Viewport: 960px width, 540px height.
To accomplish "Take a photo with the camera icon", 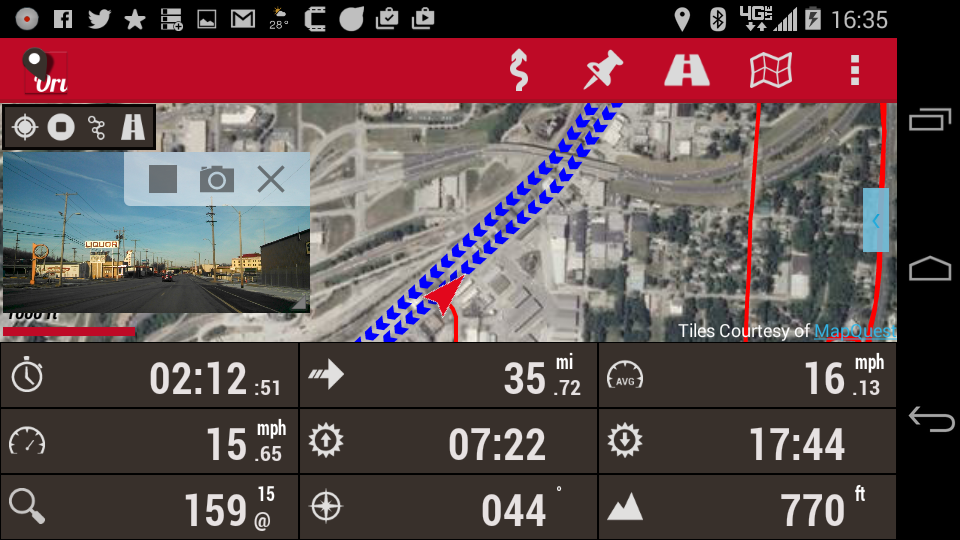I will [x=216, y=180].
